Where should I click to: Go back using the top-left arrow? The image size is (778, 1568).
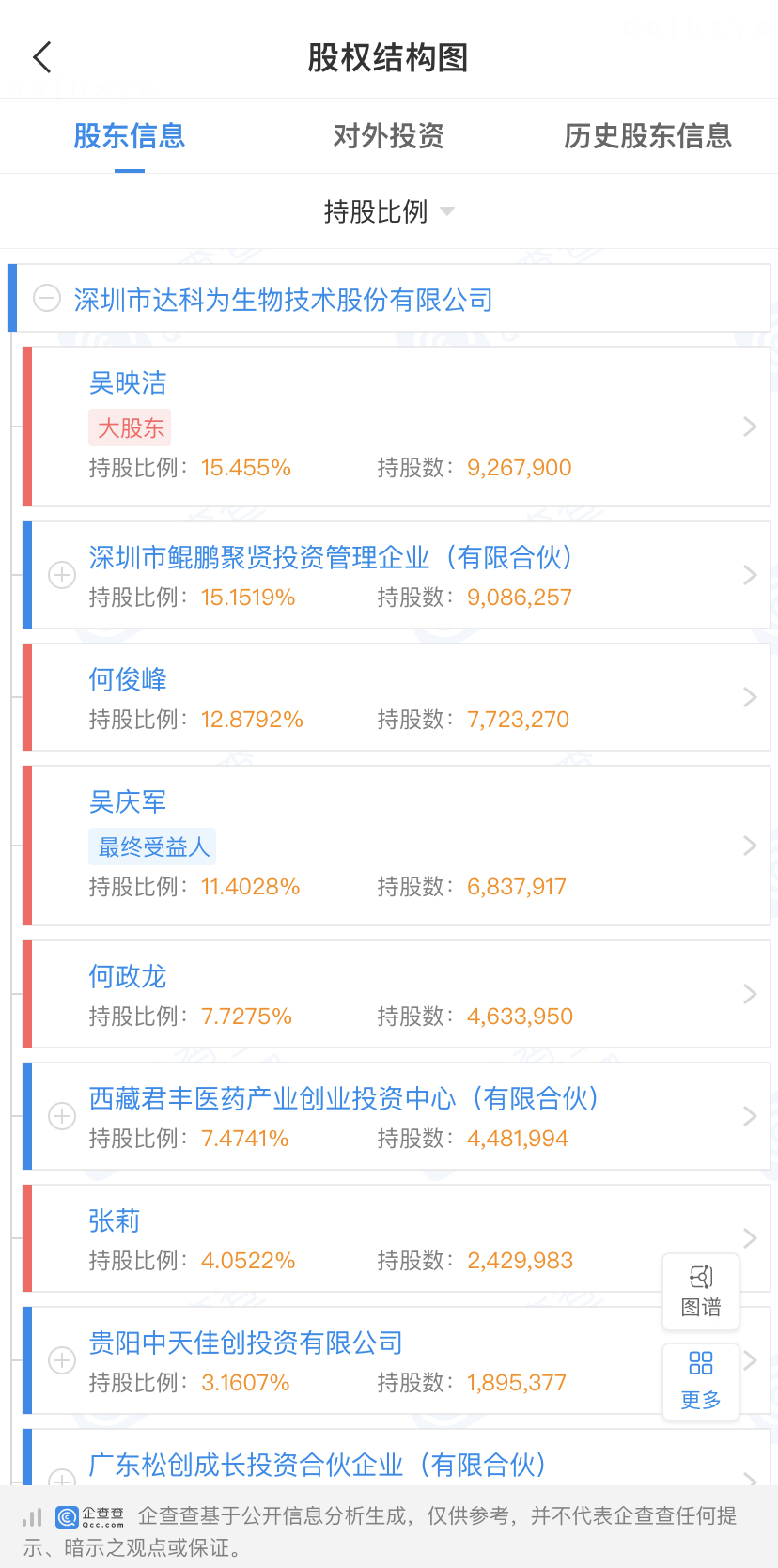pos(41,57)
